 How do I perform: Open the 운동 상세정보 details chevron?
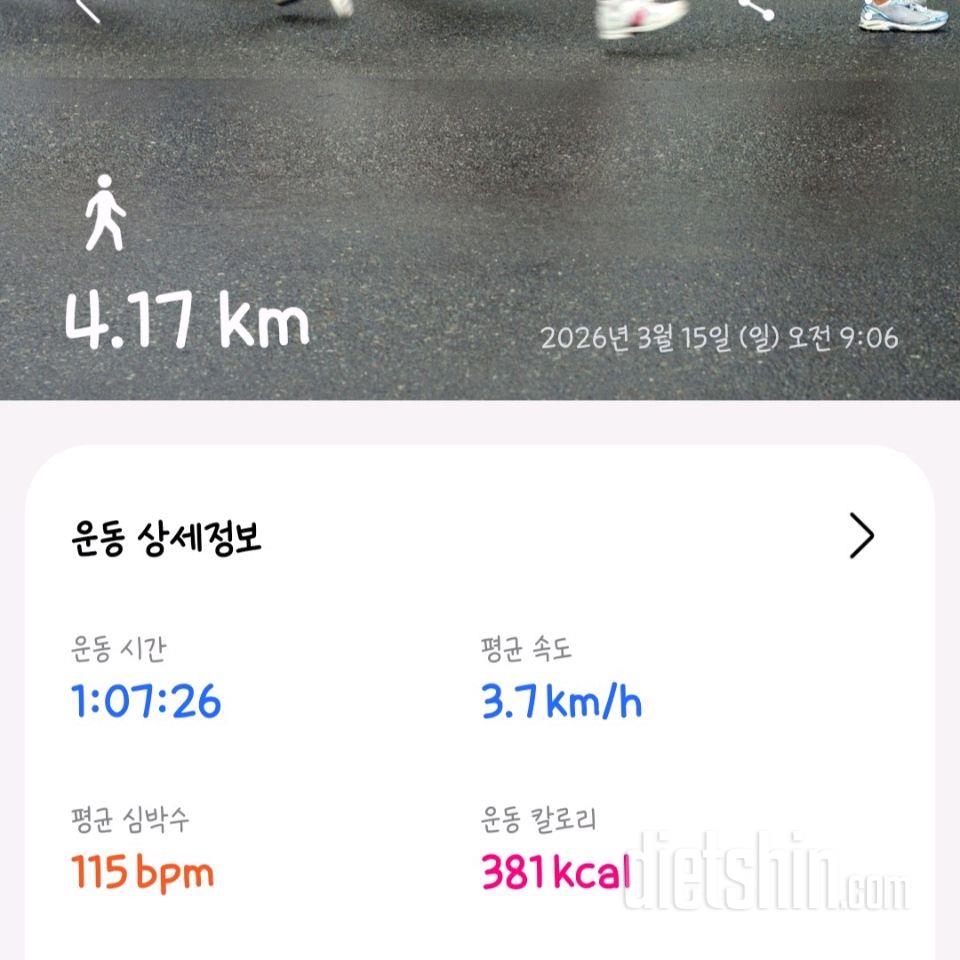tap(861, 537)
